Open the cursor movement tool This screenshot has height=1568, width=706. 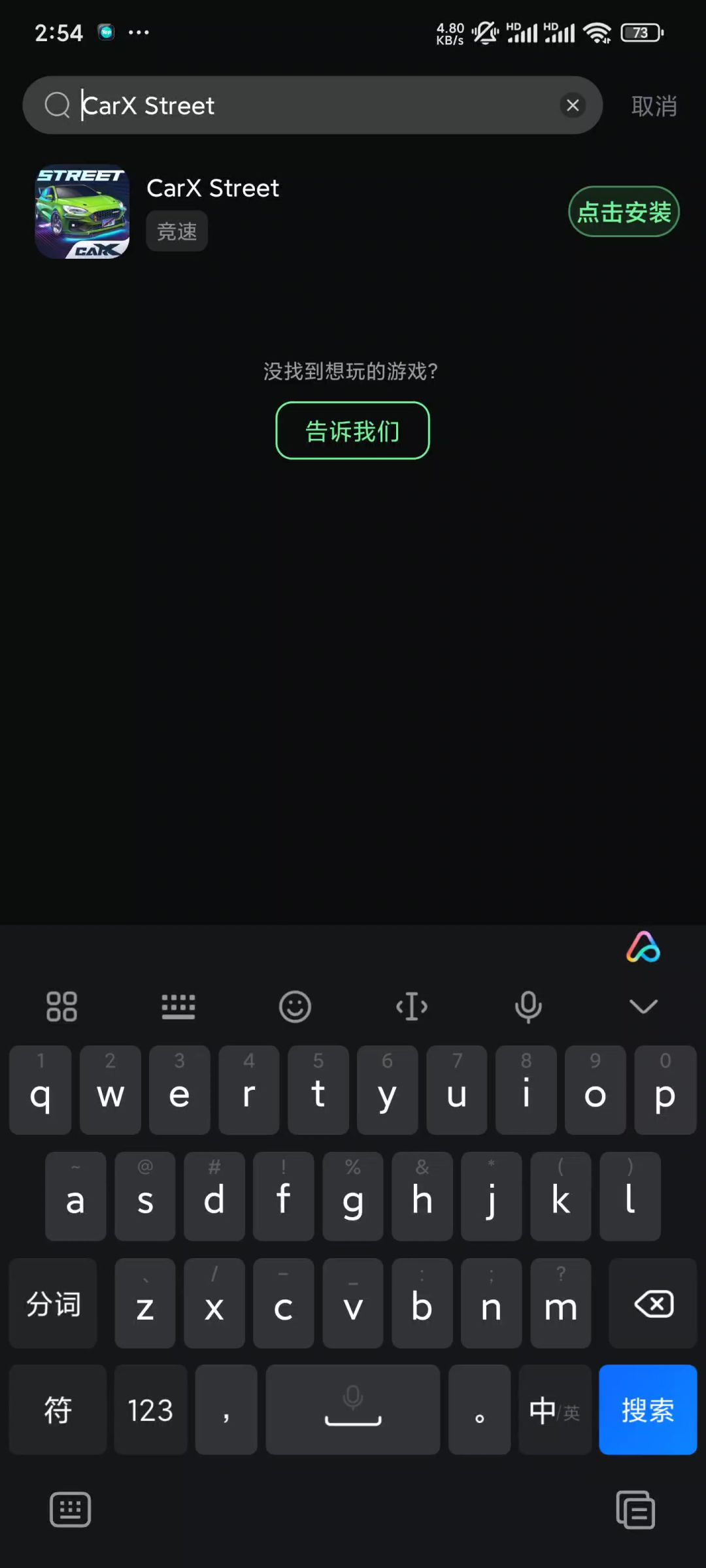pos(412,1006)
